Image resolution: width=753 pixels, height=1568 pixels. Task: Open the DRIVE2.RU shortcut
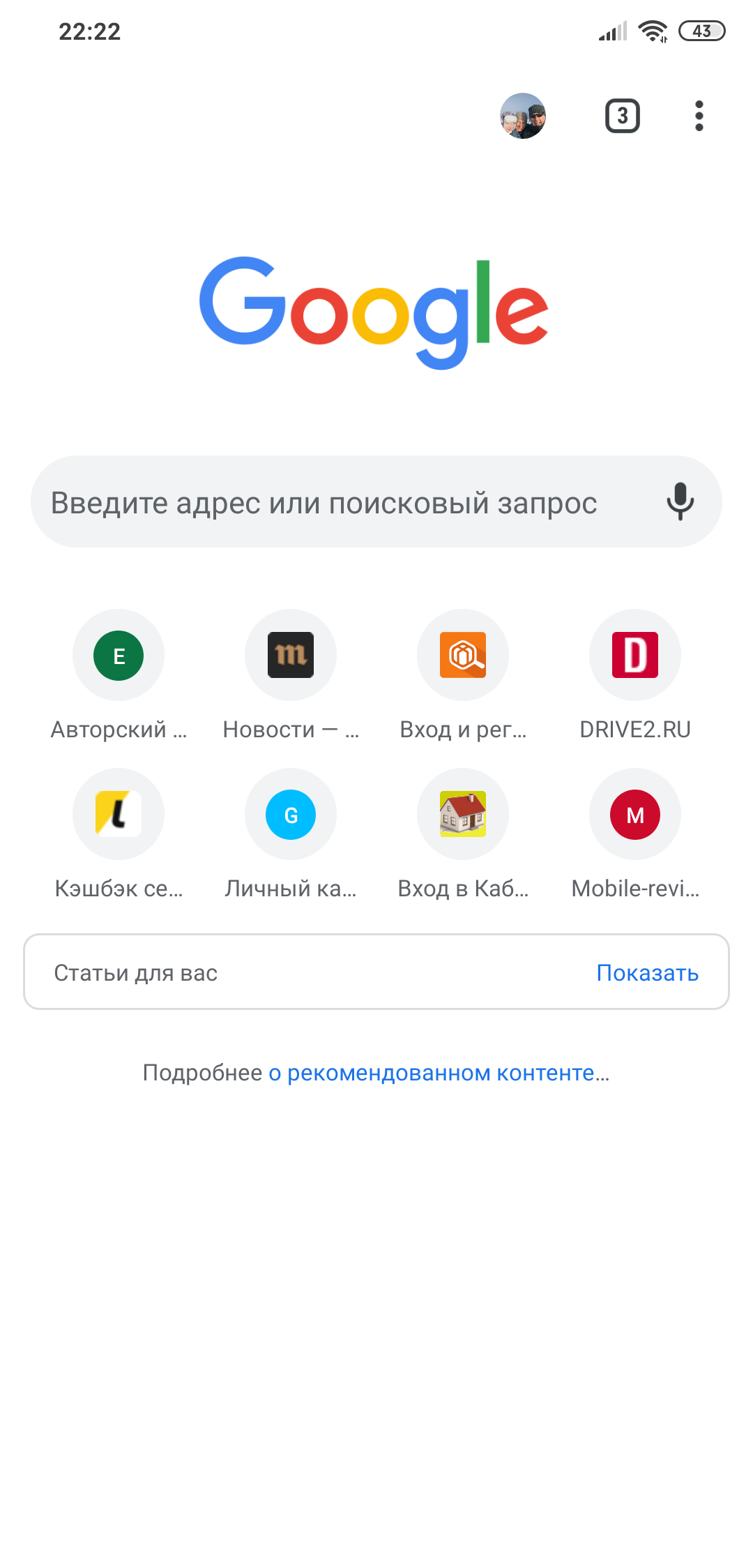tap(635, 656)
